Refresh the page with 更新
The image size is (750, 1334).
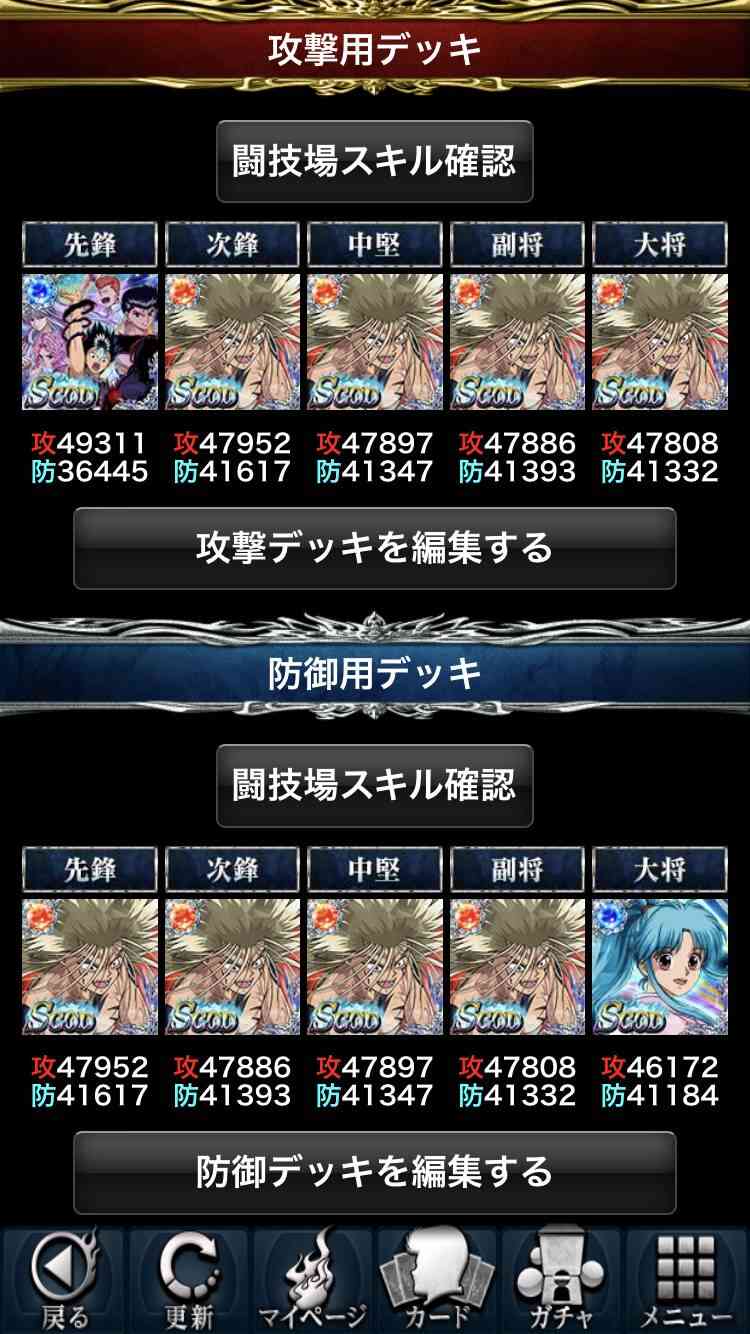[x=188, y=1280]
